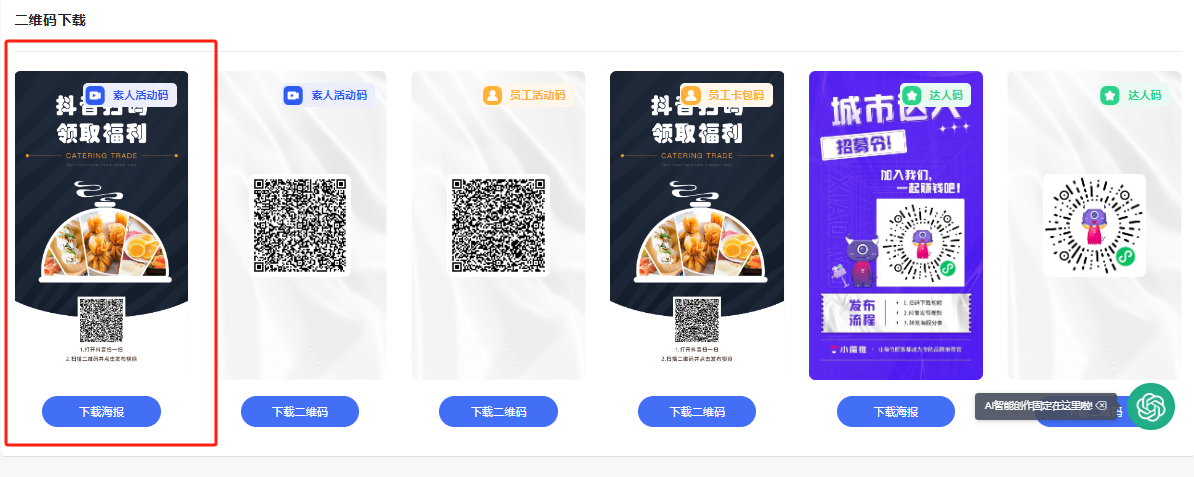This screenshot has height=477, width=1194.
Task: Download the 达人码 recruitment poster
Action: 895,411
